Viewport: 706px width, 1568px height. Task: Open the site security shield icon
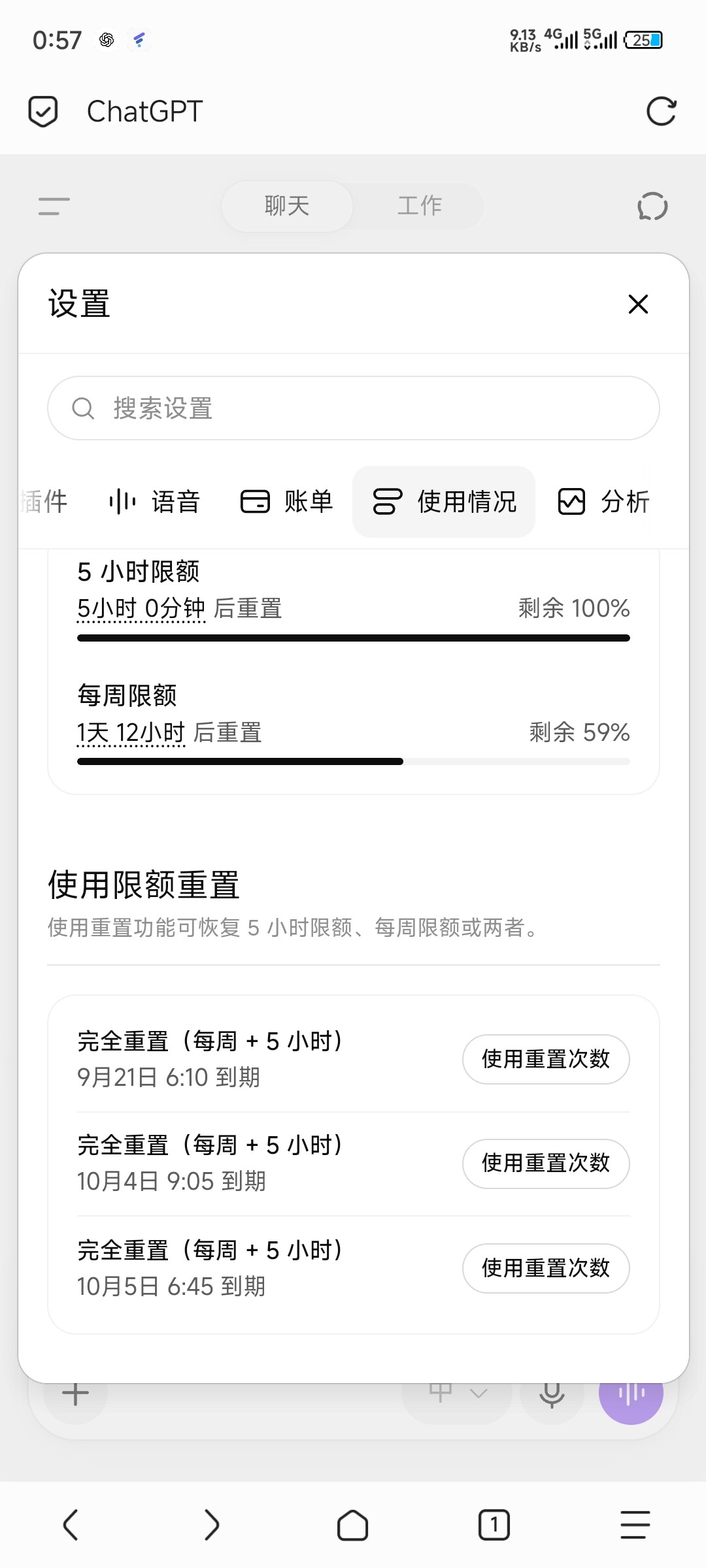[43, 112]
